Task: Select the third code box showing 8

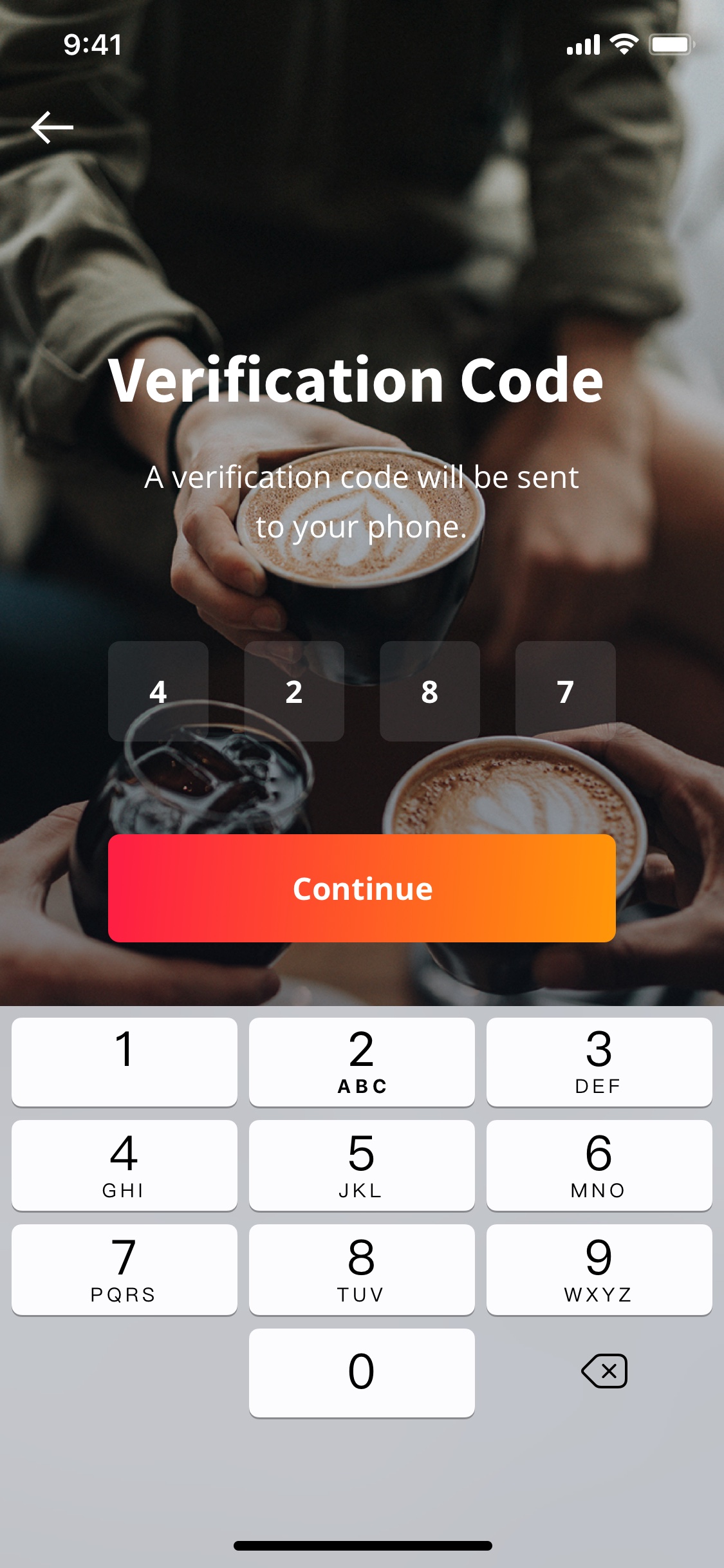Action: (430, 691)
